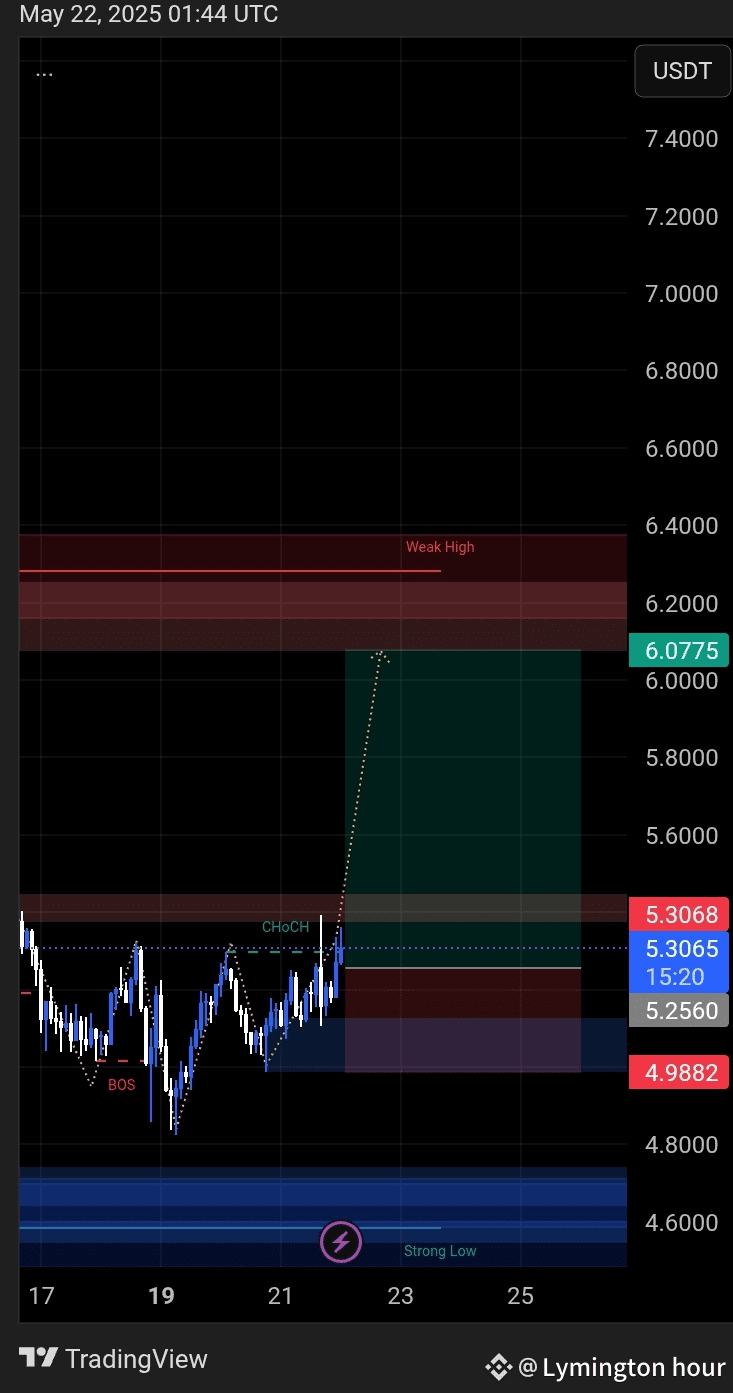Open the ellipsis overflow menu on the chart
Viewport: 733px width, 1393px height.
click(x=44, y=71)
